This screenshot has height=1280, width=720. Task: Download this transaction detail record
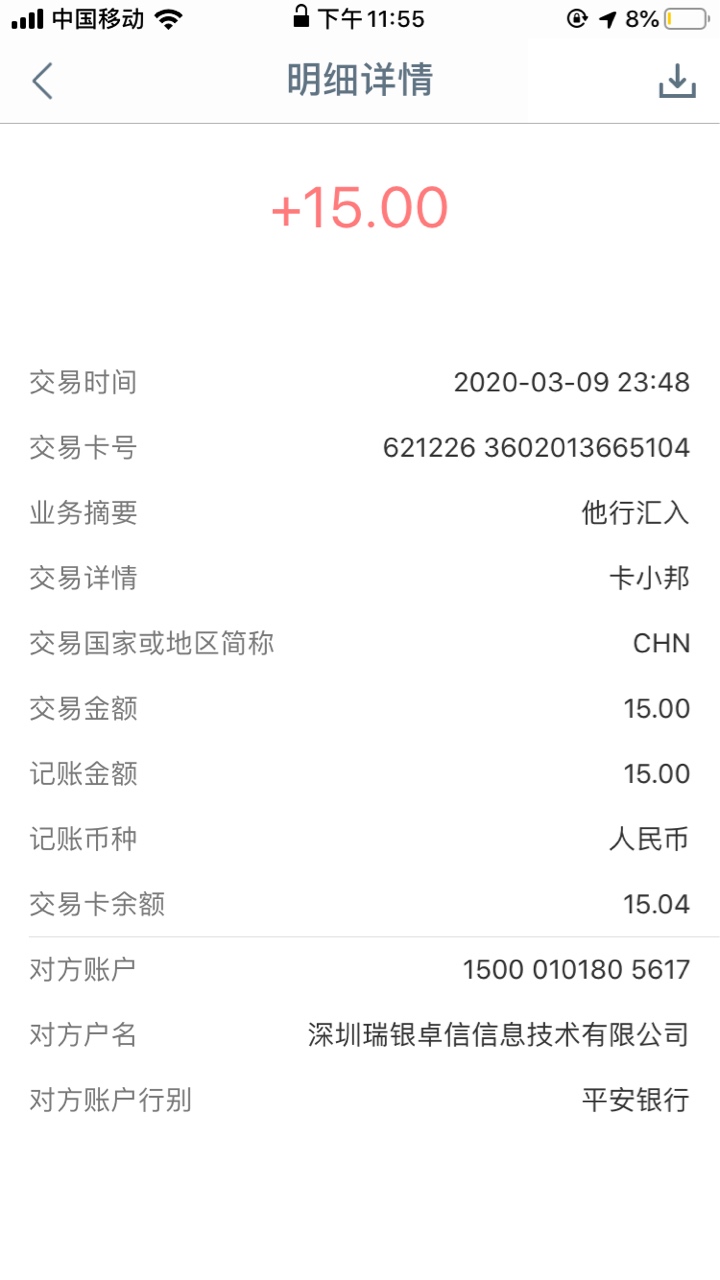point(677,81)
